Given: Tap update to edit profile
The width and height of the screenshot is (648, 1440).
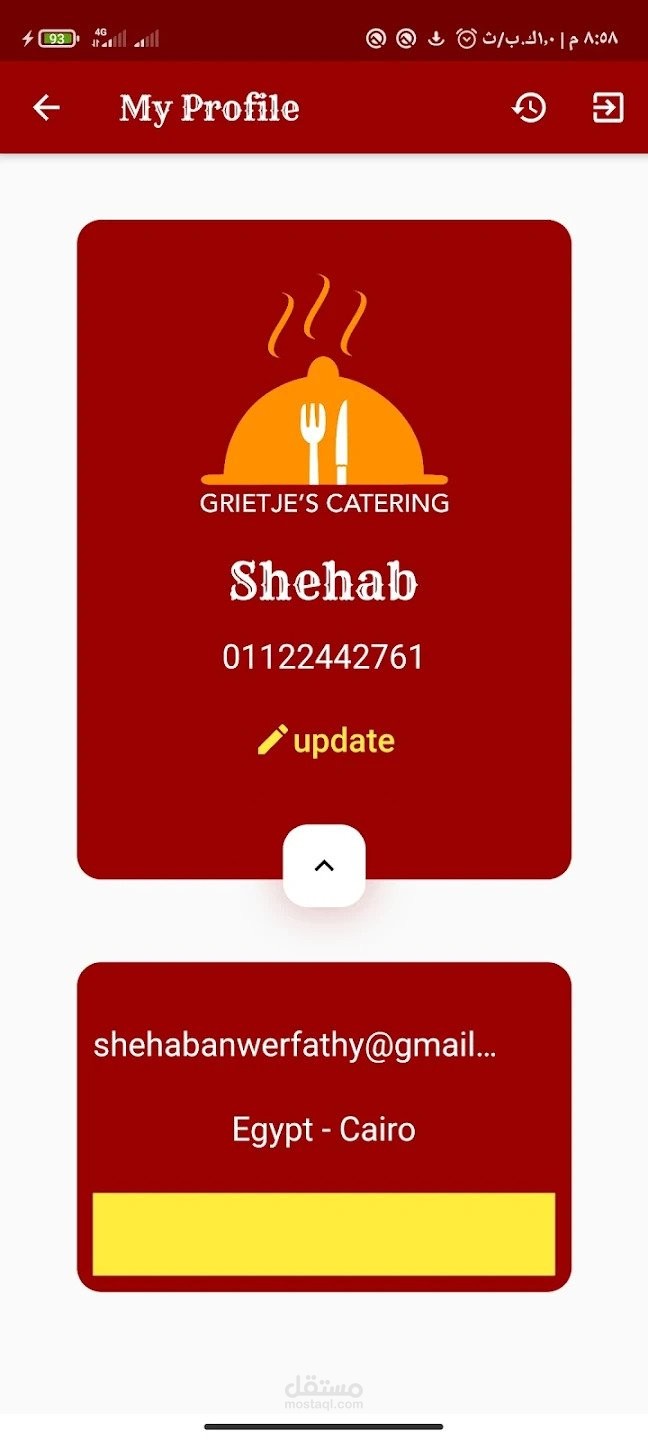Looking at the screenshot, I should (x=326, y=741).
